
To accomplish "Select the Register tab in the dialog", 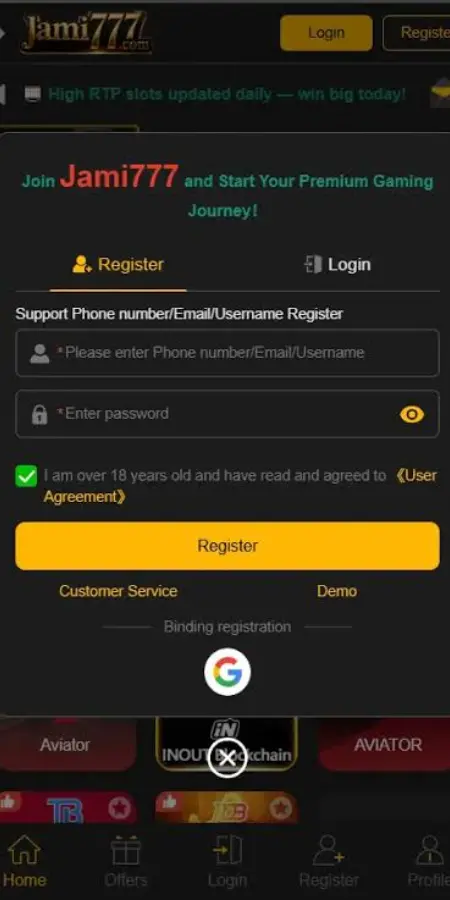I will click(x=118, y=265).
